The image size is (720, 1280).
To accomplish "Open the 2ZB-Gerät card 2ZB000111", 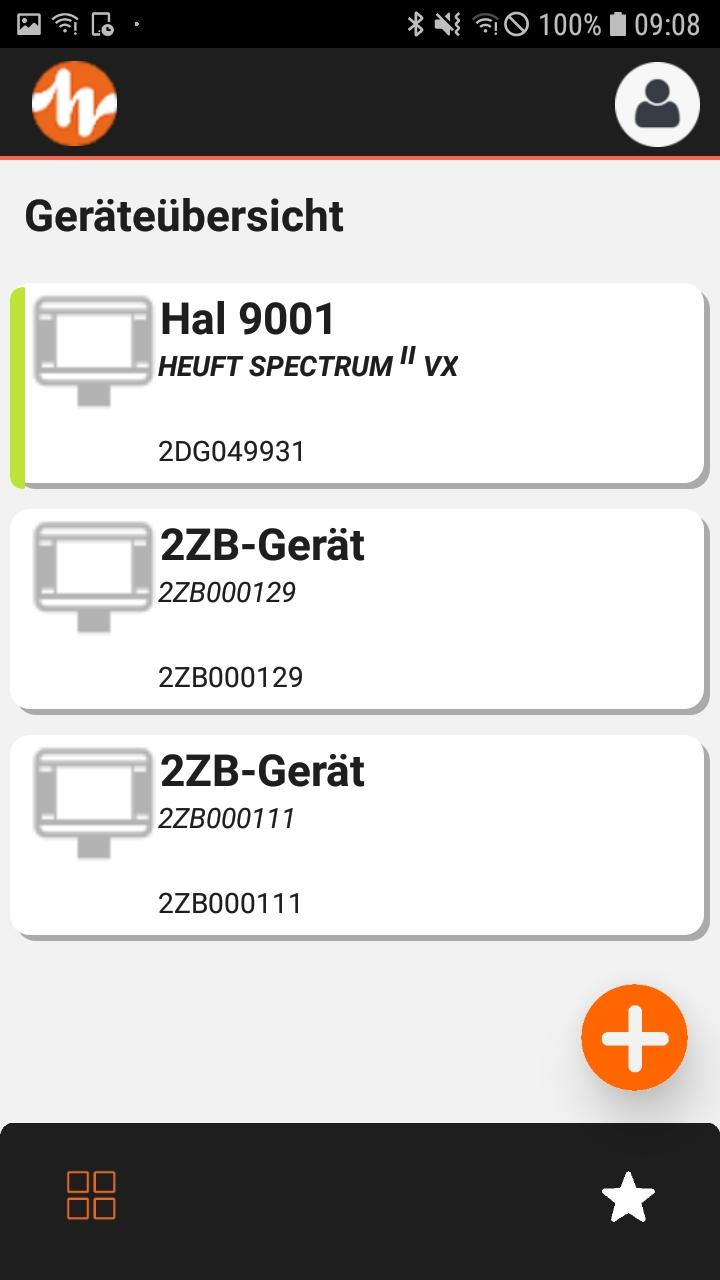I will click(x=360, y=836).
